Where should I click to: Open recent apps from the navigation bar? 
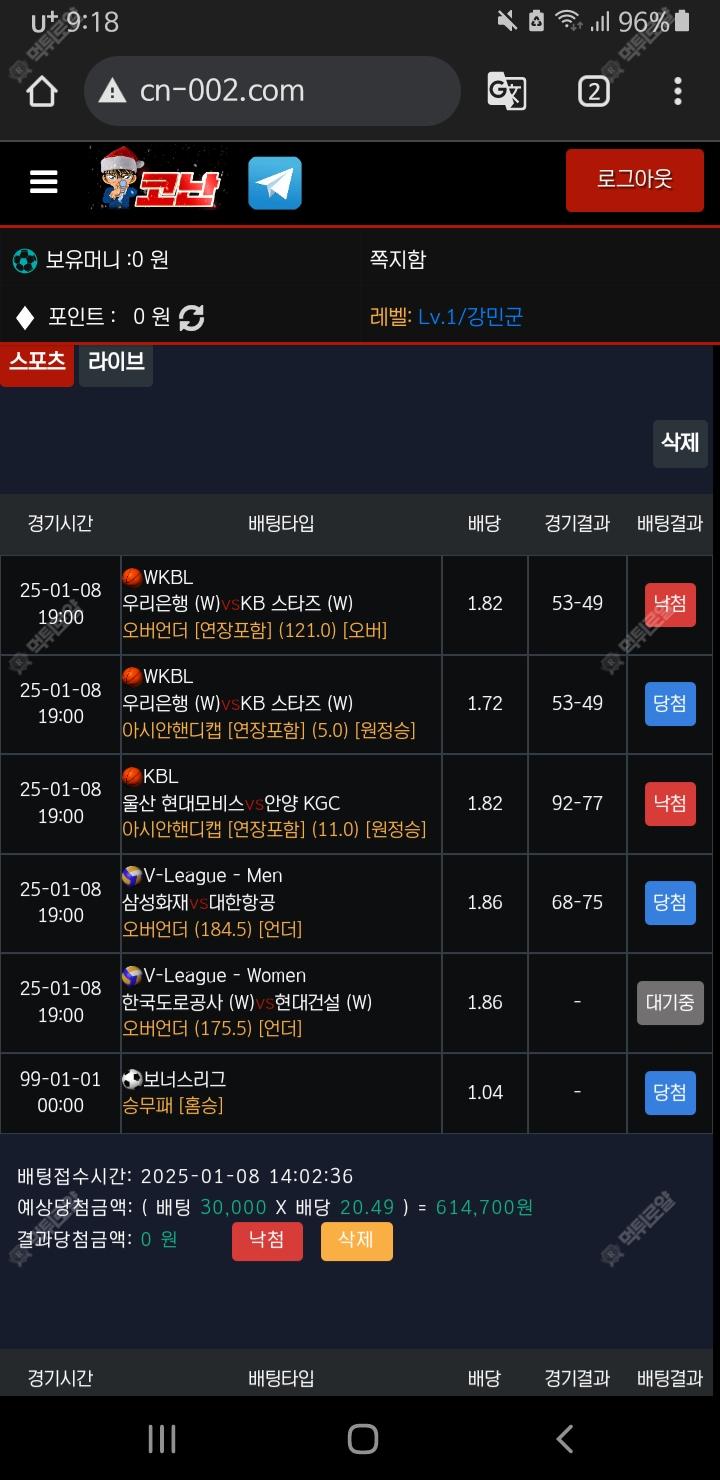[161, 1438]
